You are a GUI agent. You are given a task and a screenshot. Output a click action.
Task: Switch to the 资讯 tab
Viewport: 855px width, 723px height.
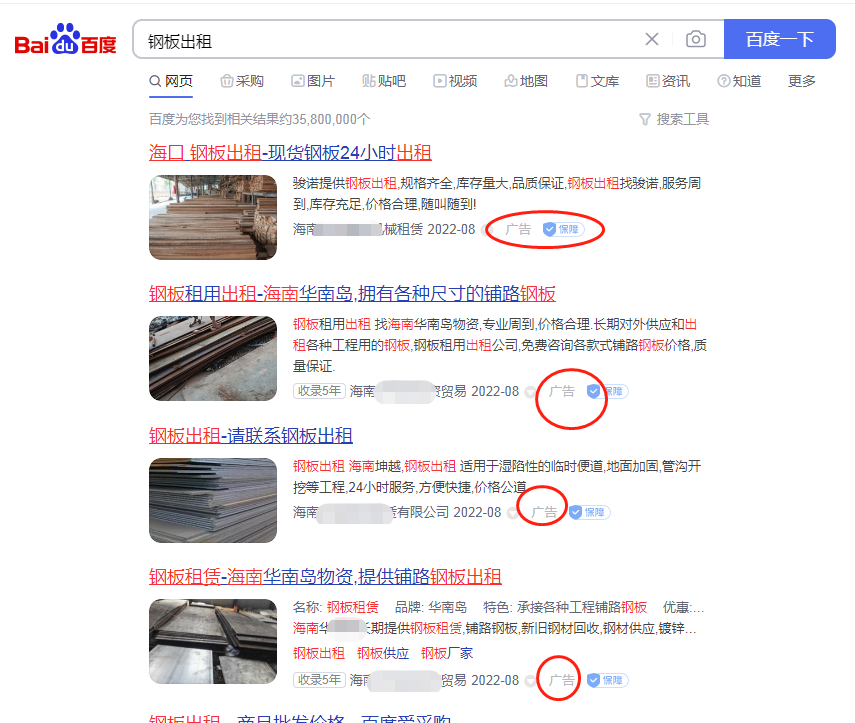click(668, 81)
